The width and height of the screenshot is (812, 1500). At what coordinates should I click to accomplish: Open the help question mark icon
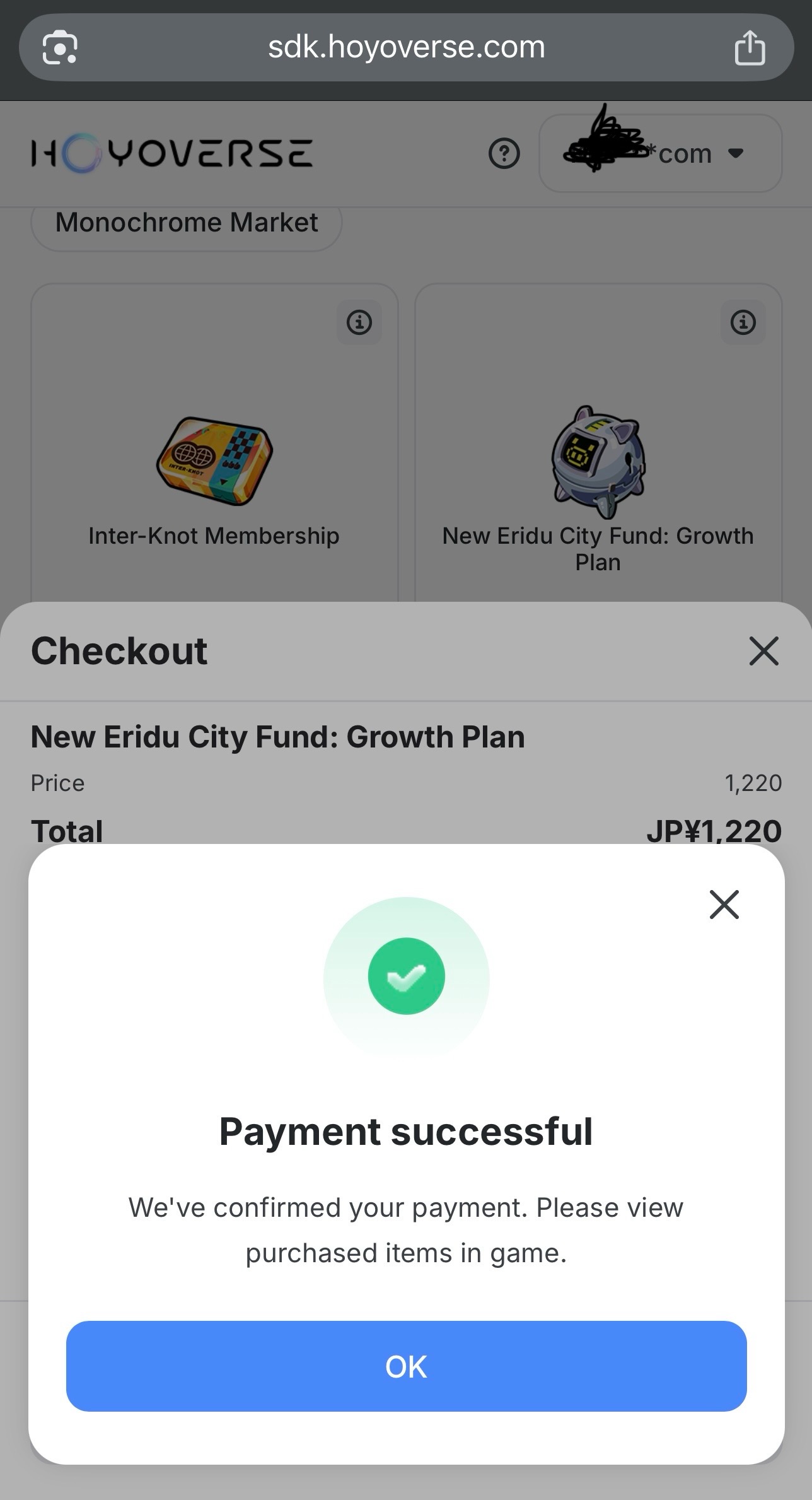click(504, 153)
